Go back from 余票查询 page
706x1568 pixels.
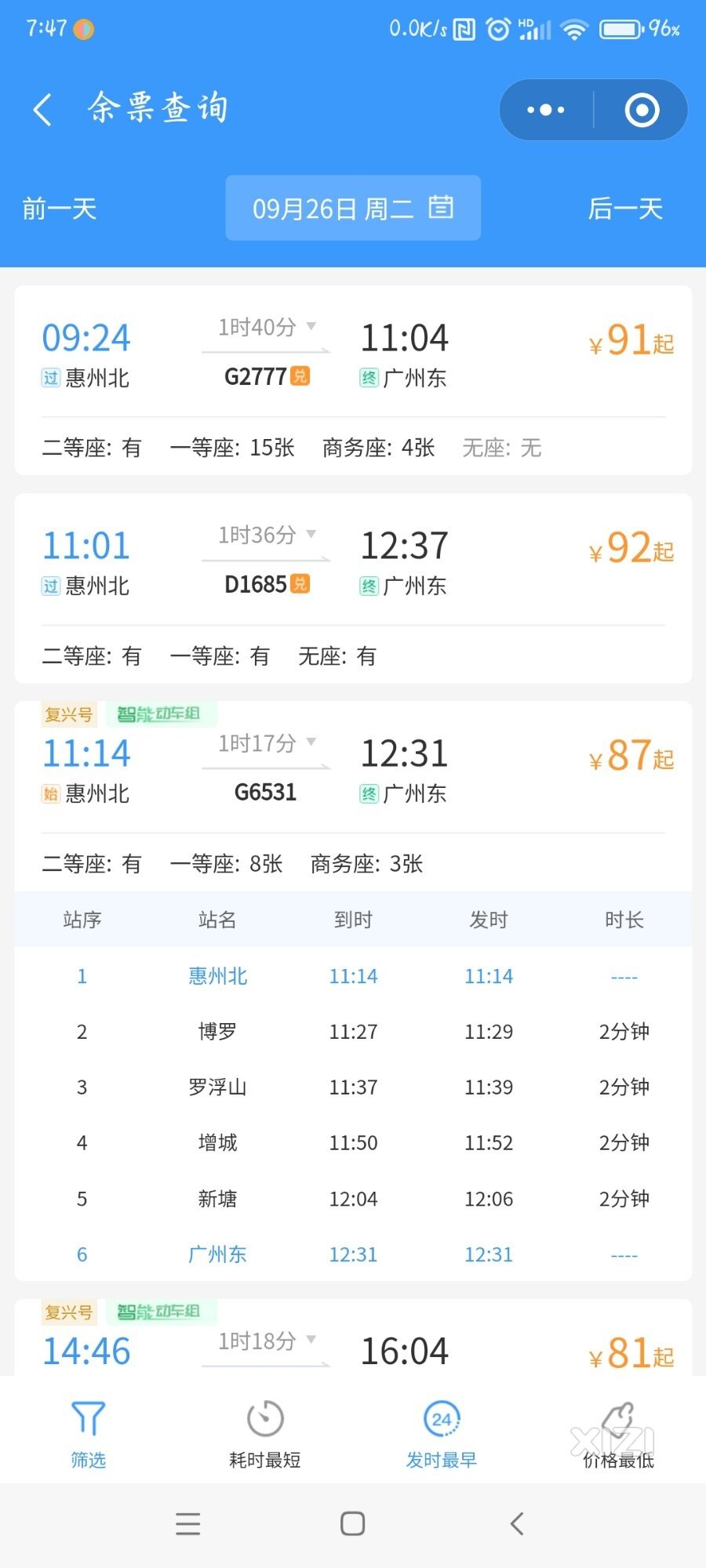point(43,109)
